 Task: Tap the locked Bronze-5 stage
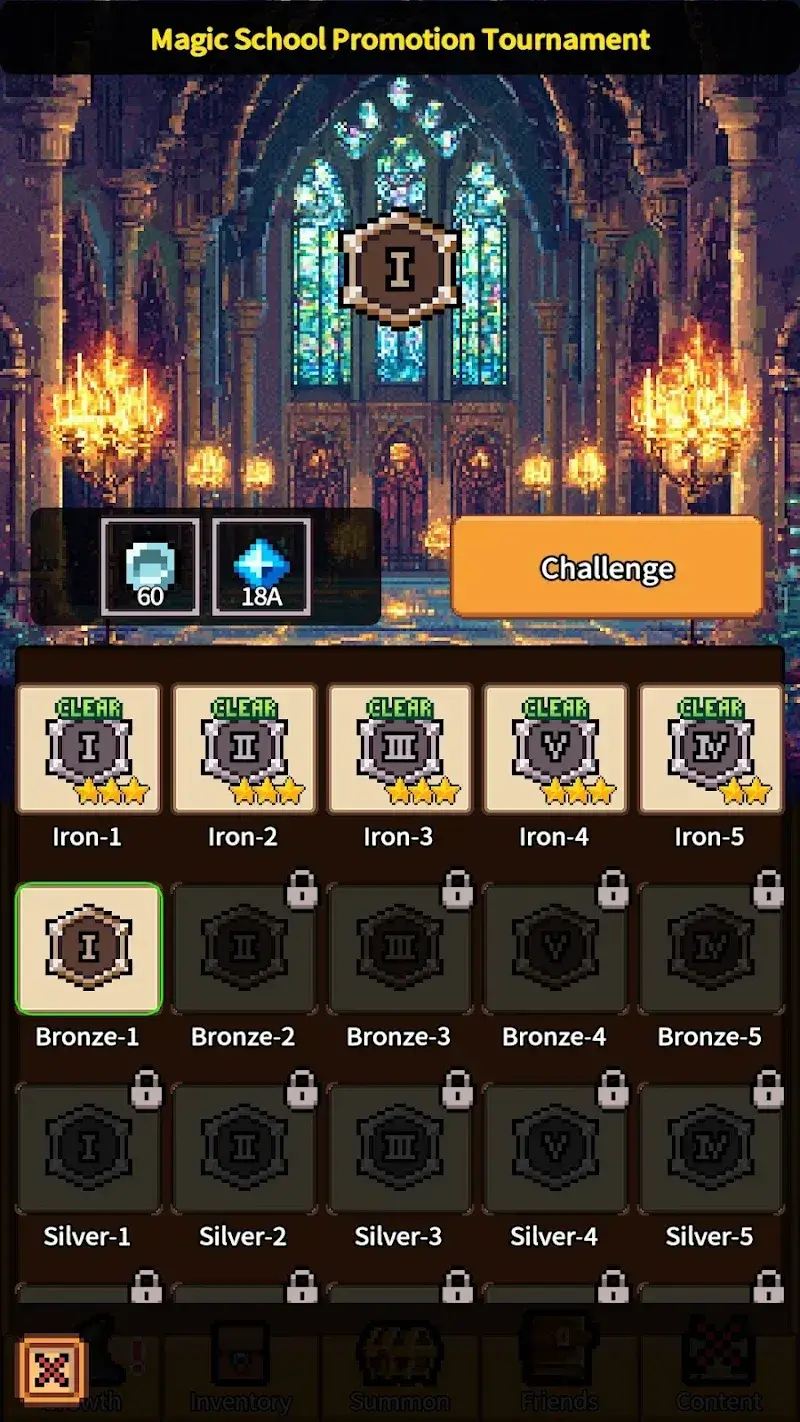tap(711, 948)
